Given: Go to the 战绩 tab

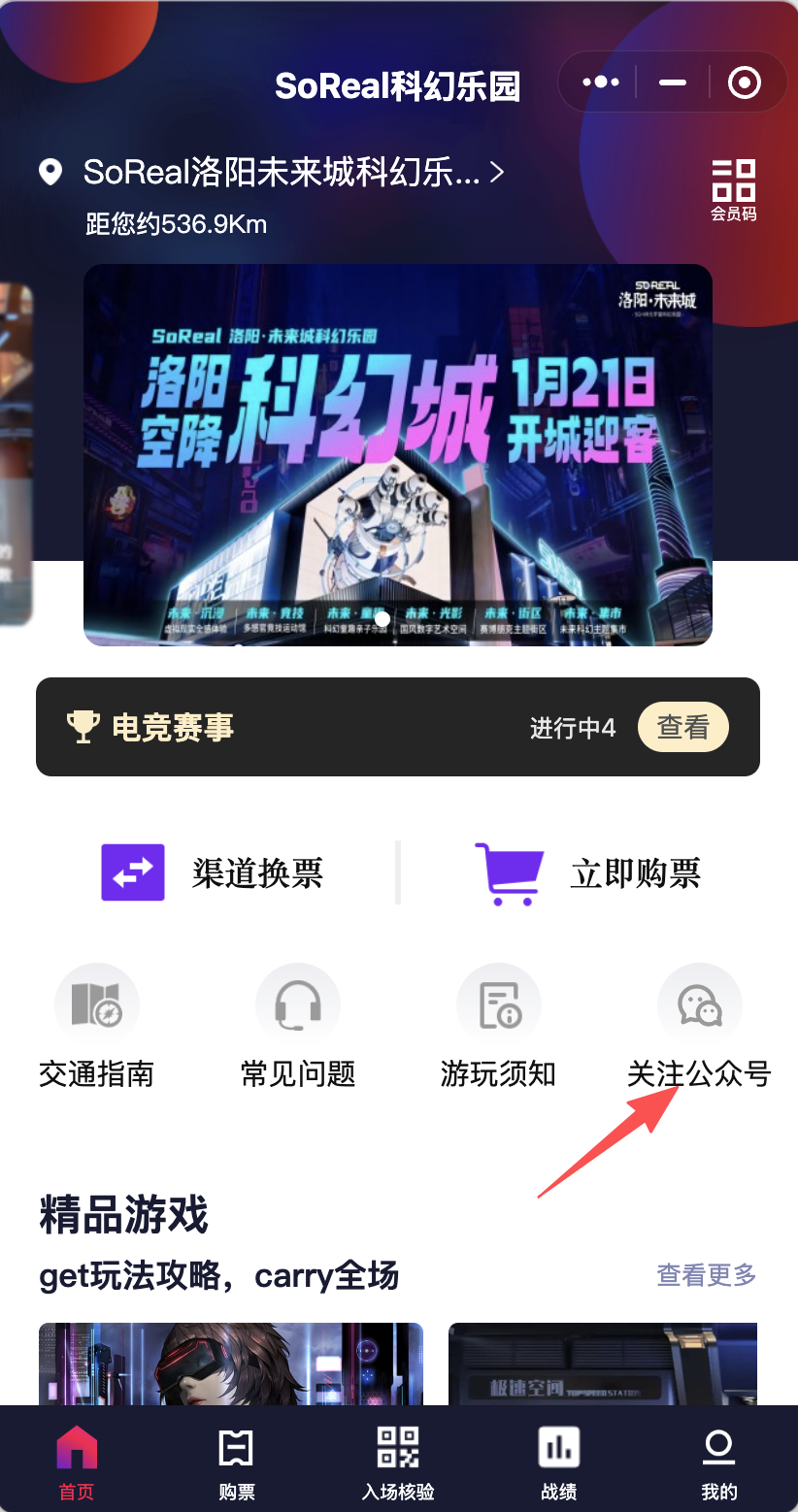Looking at the screenshot, I should click(x=559, y=1463).
